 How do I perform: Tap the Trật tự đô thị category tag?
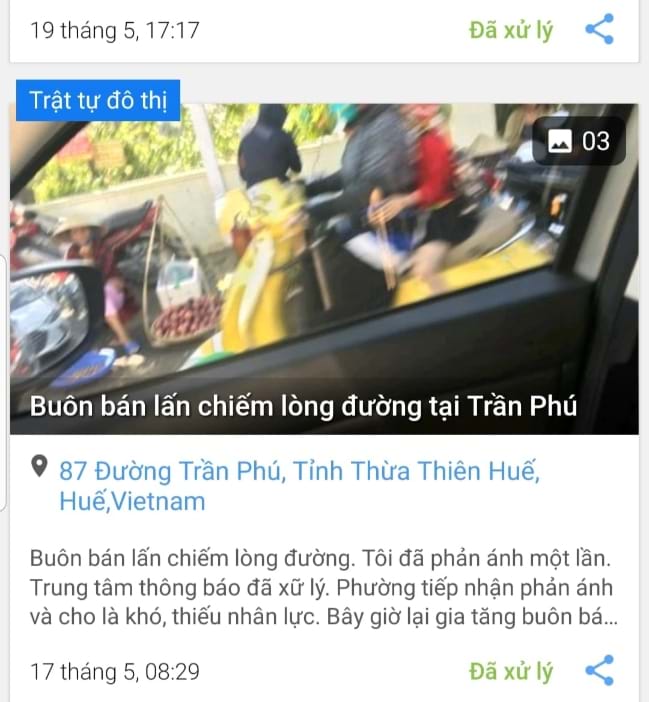coord(98,100)
